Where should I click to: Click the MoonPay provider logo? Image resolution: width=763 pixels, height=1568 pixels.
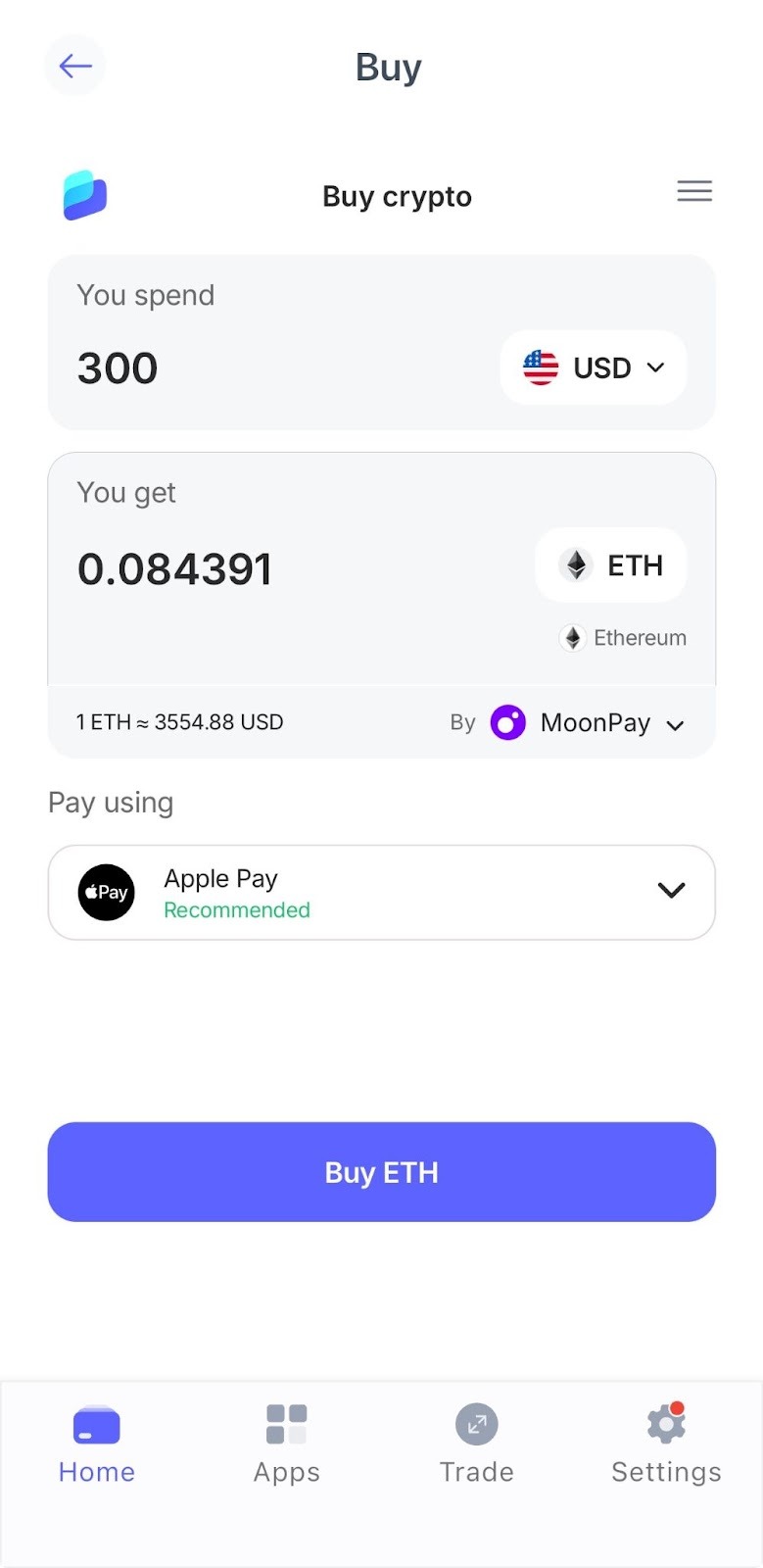coord(507,722)
